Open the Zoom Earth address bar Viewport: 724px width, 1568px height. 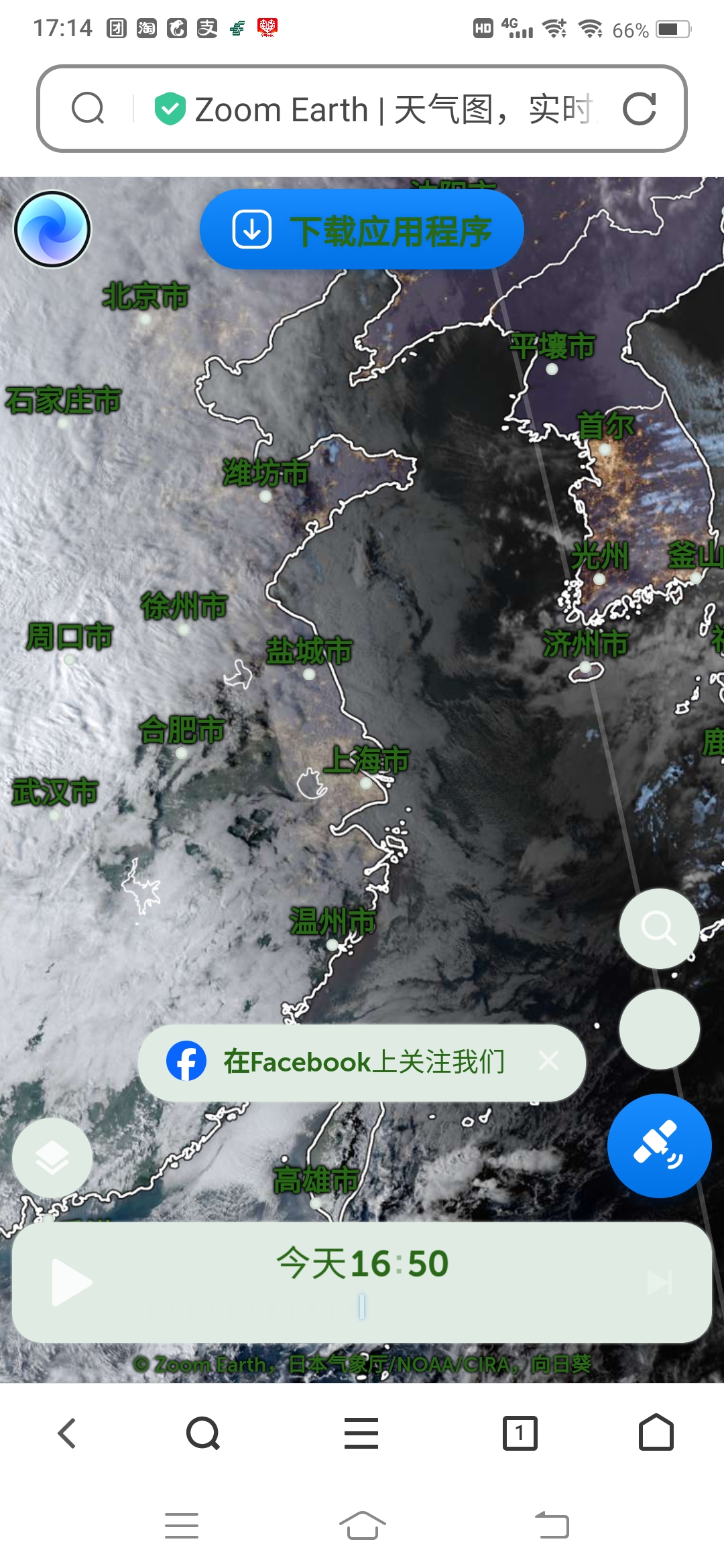click(392, 109)
